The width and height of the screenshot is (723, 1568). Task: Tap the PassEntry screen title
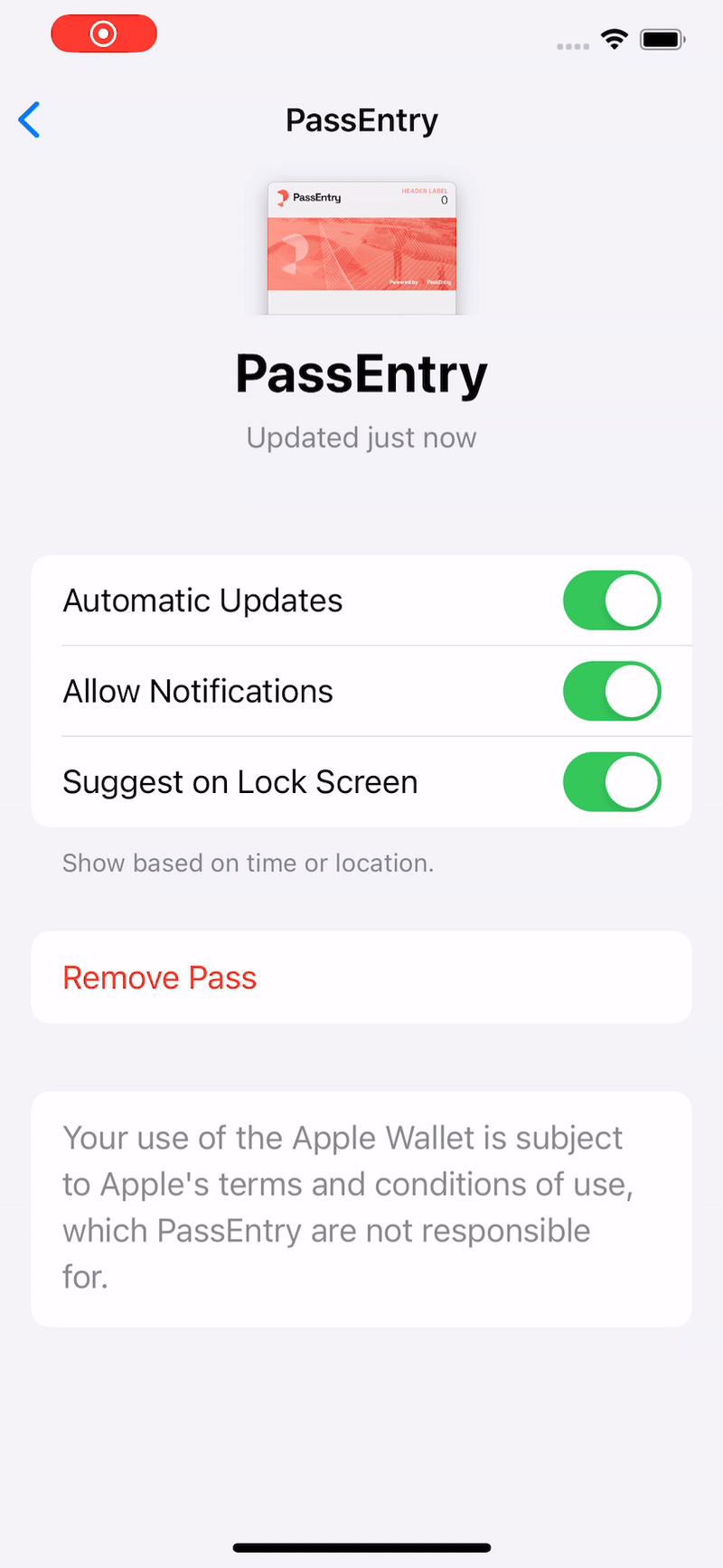(361, 119)
